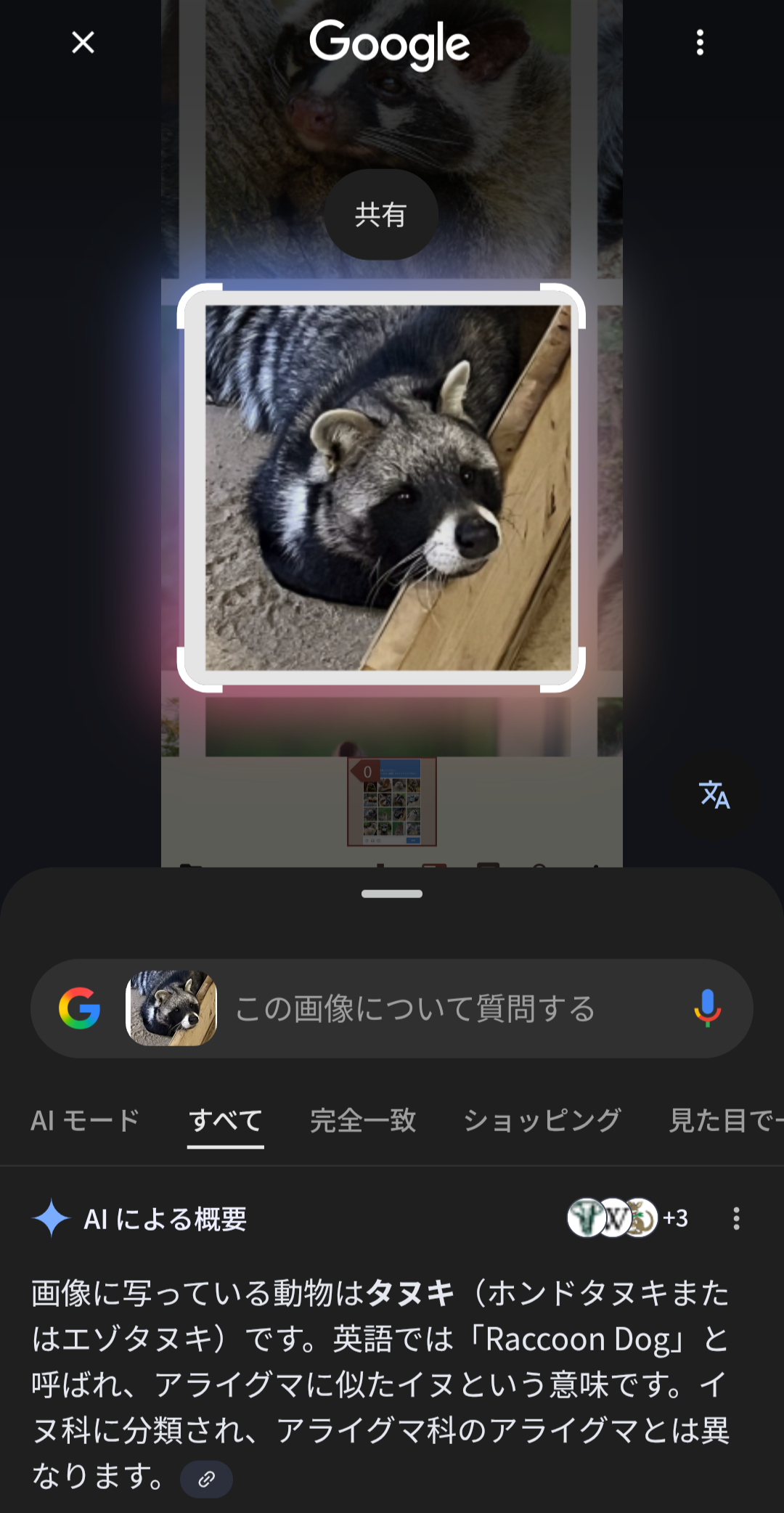Switch to the AI モード tab

(x=85, y=1120)
